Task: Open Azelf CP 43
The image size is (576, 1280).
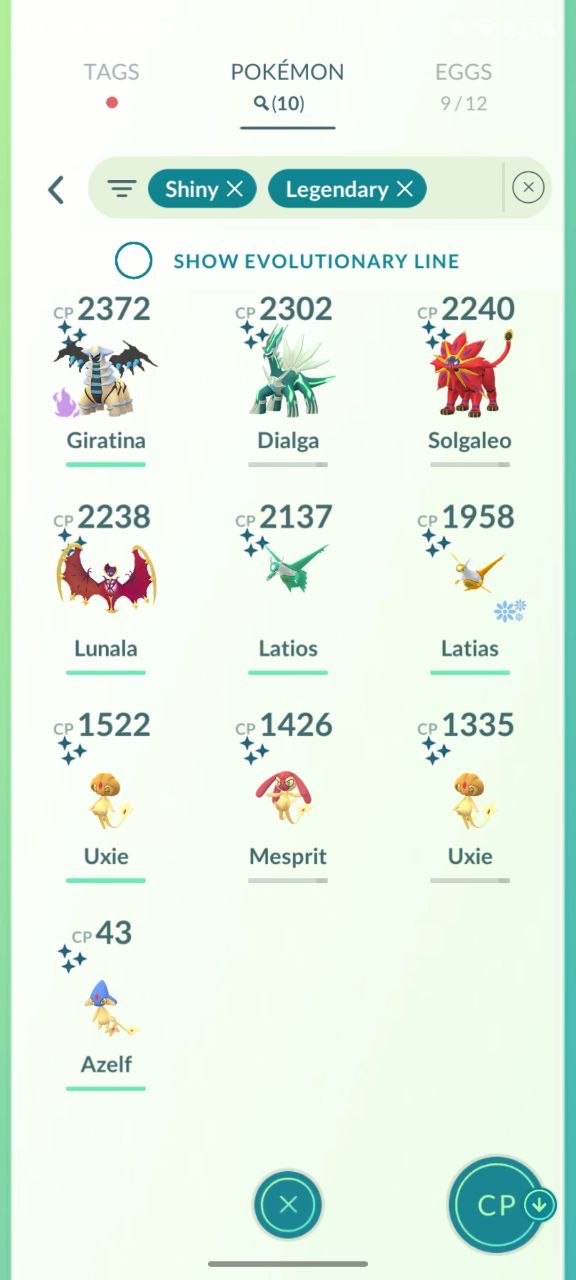Action: pos(106,1004)
